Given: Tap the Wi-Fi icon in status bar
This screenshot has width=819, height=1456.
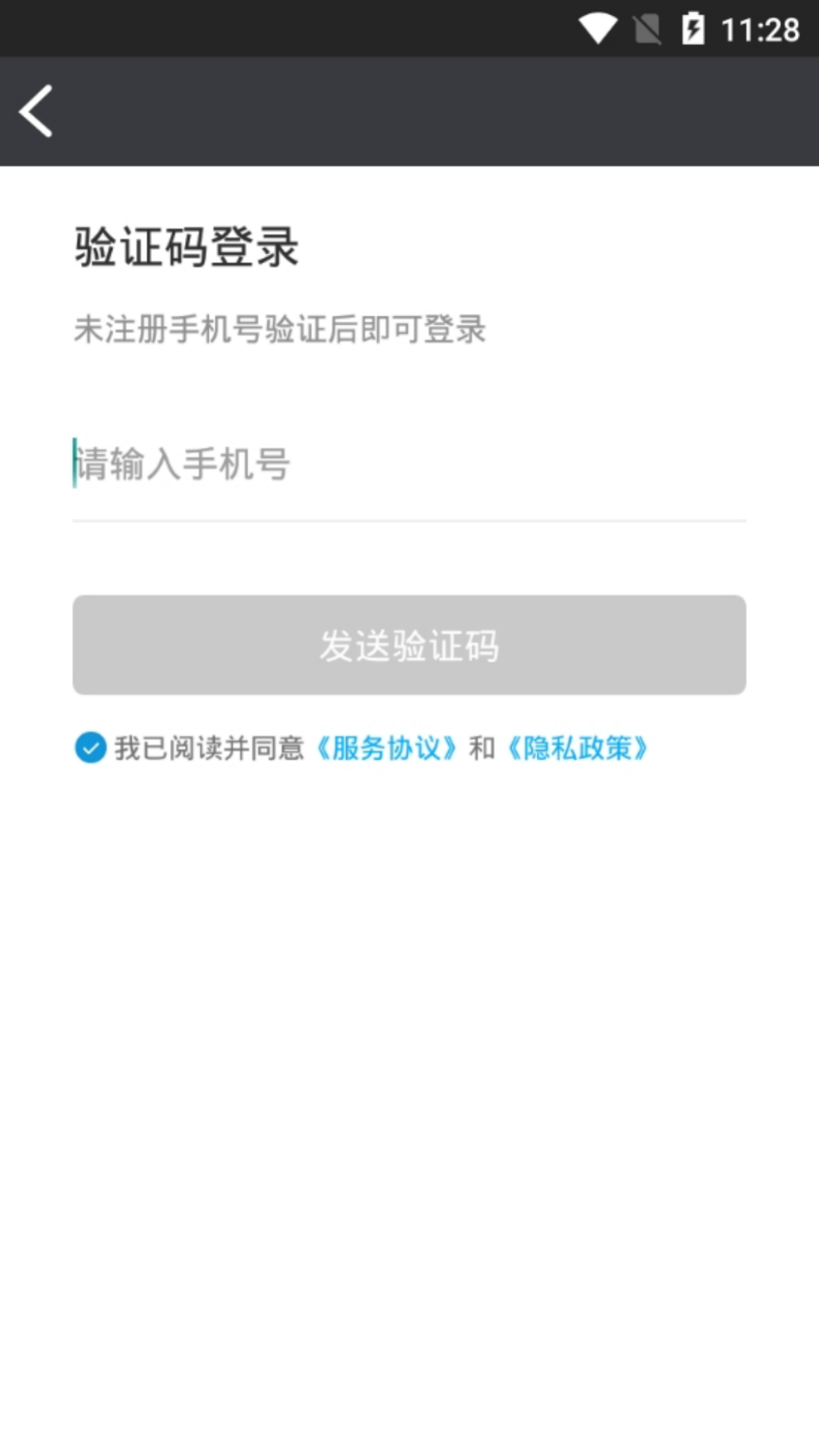Looking at the screenshot, I should (x=598, y=29).
